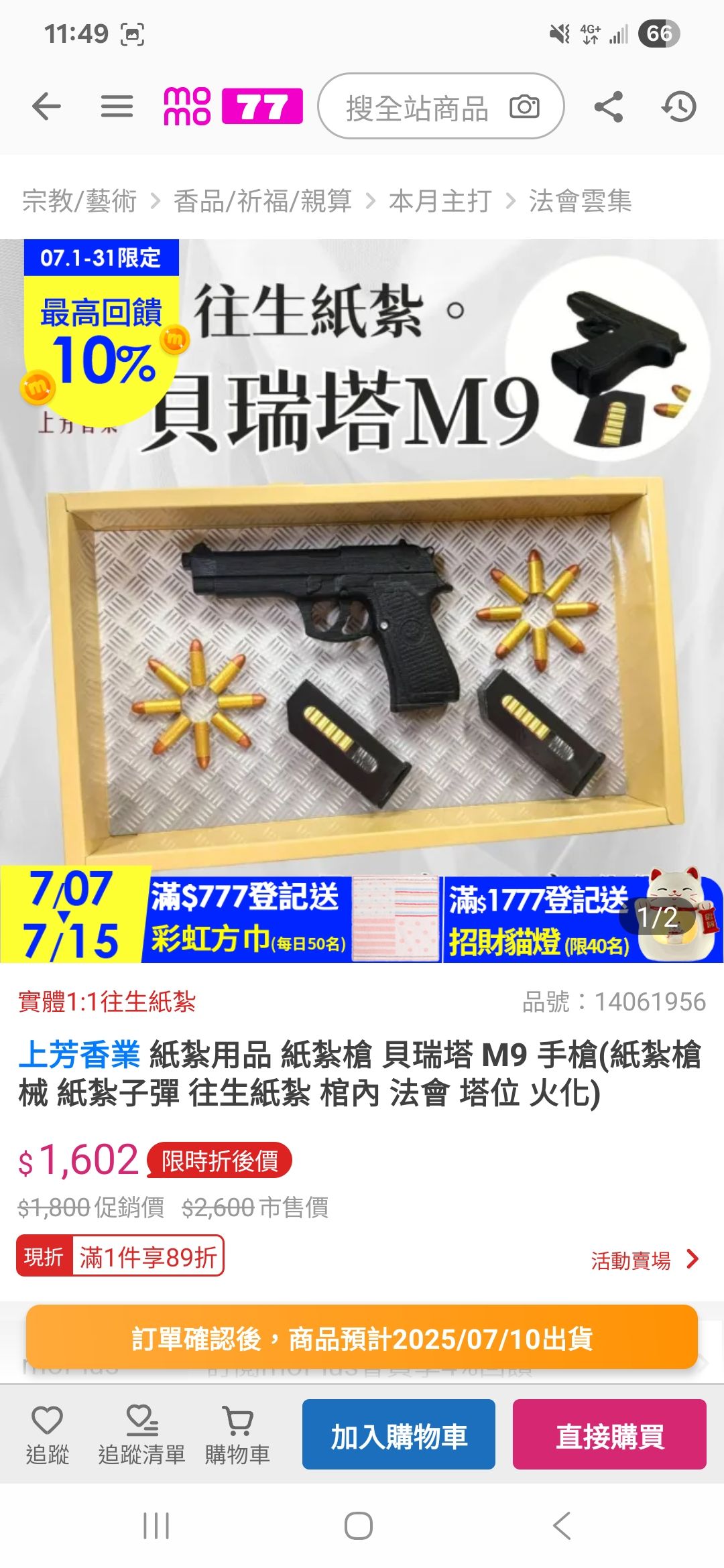The width and height of the screenshot is (724, 1568).
Task: Open the 追蹤清單 wishlist
Action: pos(141,1434)
